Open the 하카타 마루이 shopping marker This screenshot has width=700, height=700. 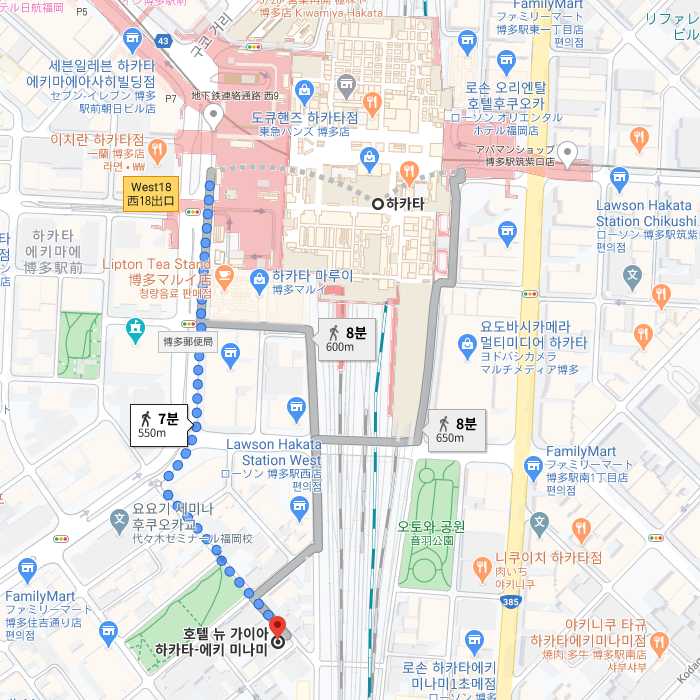coord(259,277)
